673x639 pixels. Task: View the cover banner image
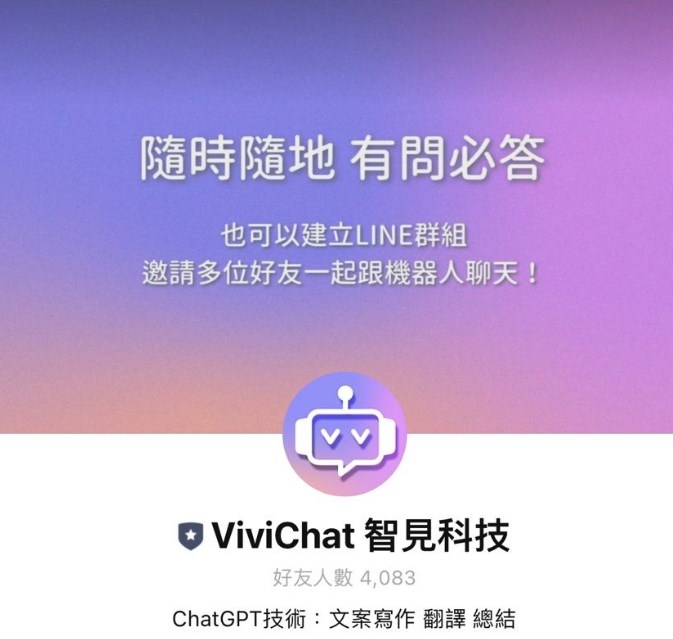(x=336, y=200)
